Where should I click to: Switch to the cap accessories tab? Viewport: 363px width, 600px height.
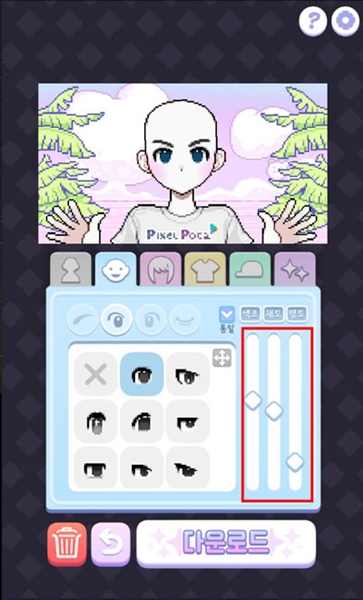click(x=250, y=269)
